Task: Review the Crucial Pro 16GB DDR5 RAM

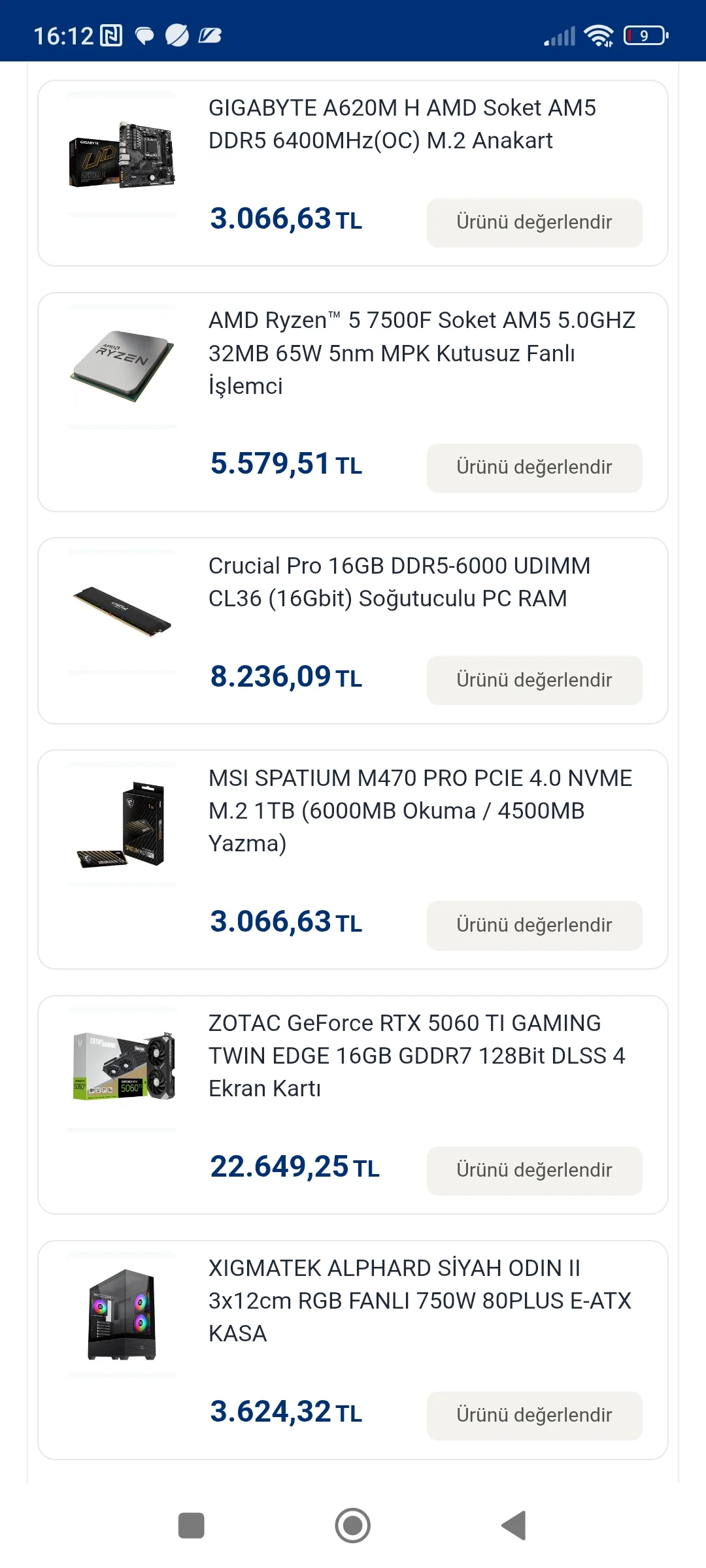Action: point(534,680)
